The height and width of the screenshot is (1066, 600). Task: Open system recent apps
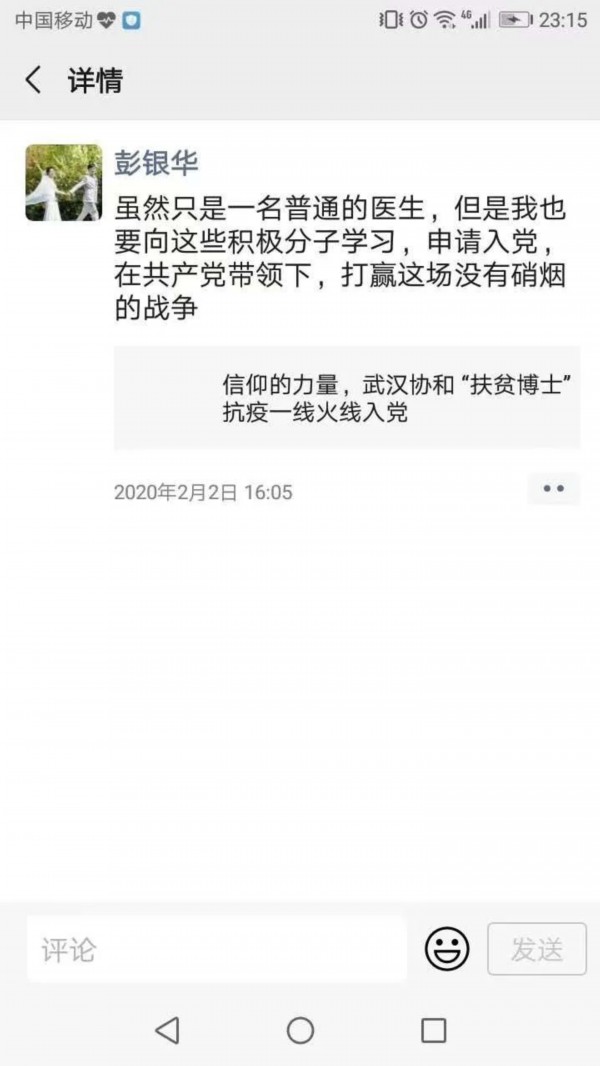[433, 1030]
